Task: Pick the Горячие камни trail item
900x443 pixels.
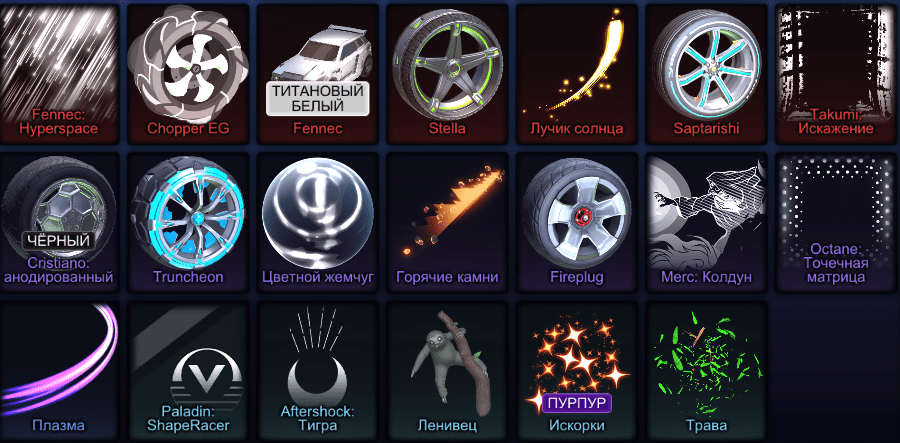Action: tap(446, 220)
